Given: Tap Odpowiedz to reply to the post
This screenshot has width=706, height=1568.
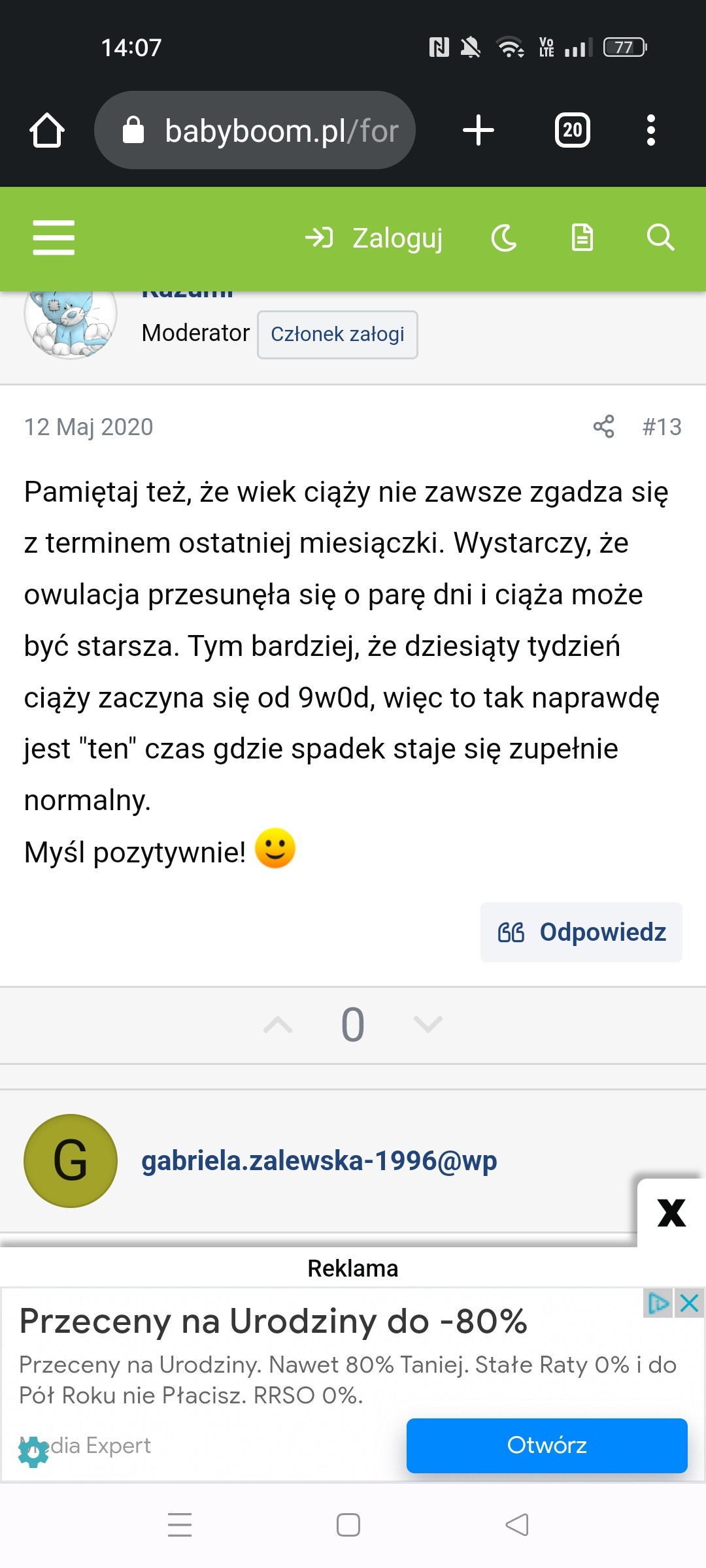Looking at the screenshot, I should pyautogui.click(x=581, y=932).
